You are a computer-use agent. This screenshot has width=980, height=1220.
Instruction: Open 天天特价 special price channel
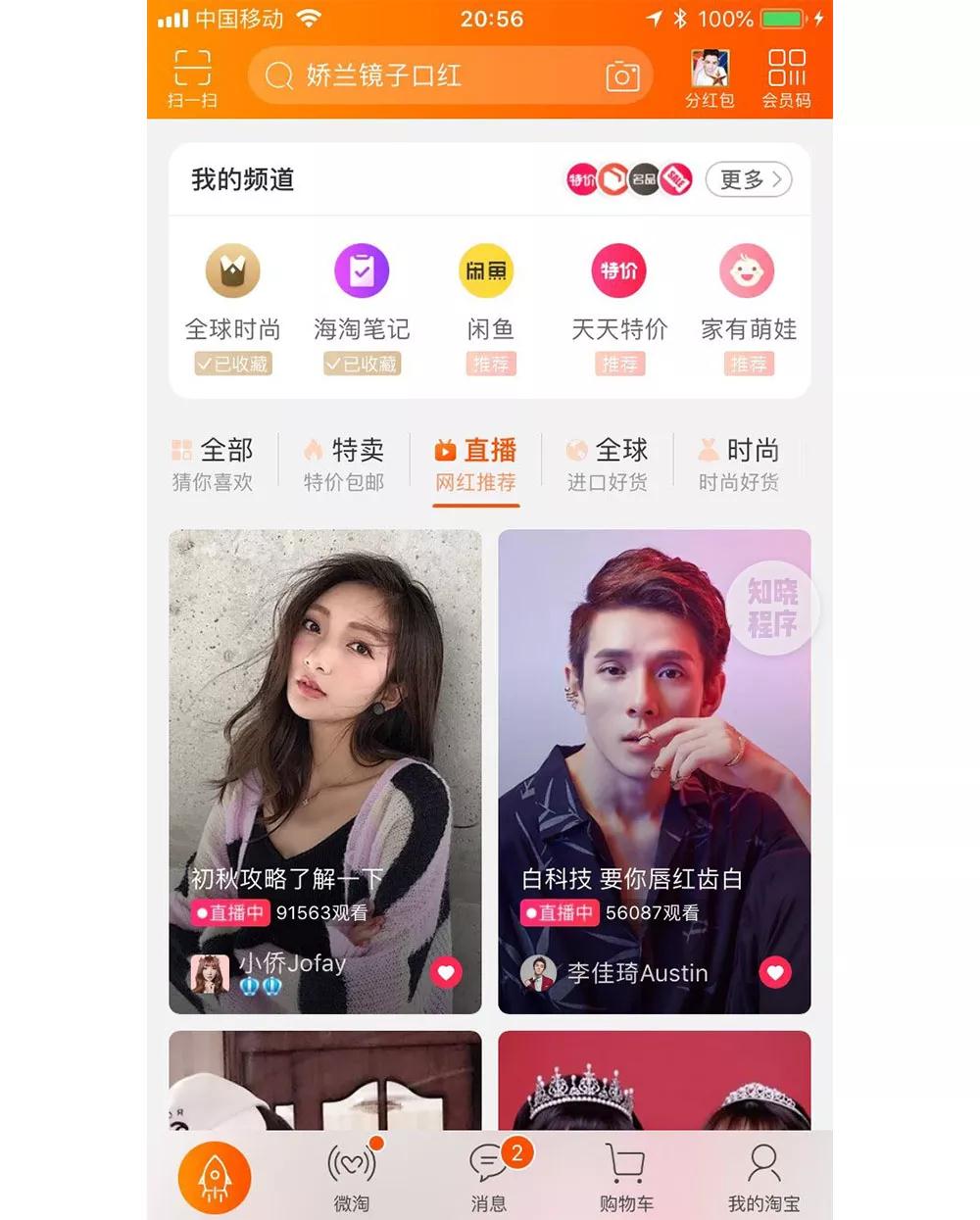[617, 270]
